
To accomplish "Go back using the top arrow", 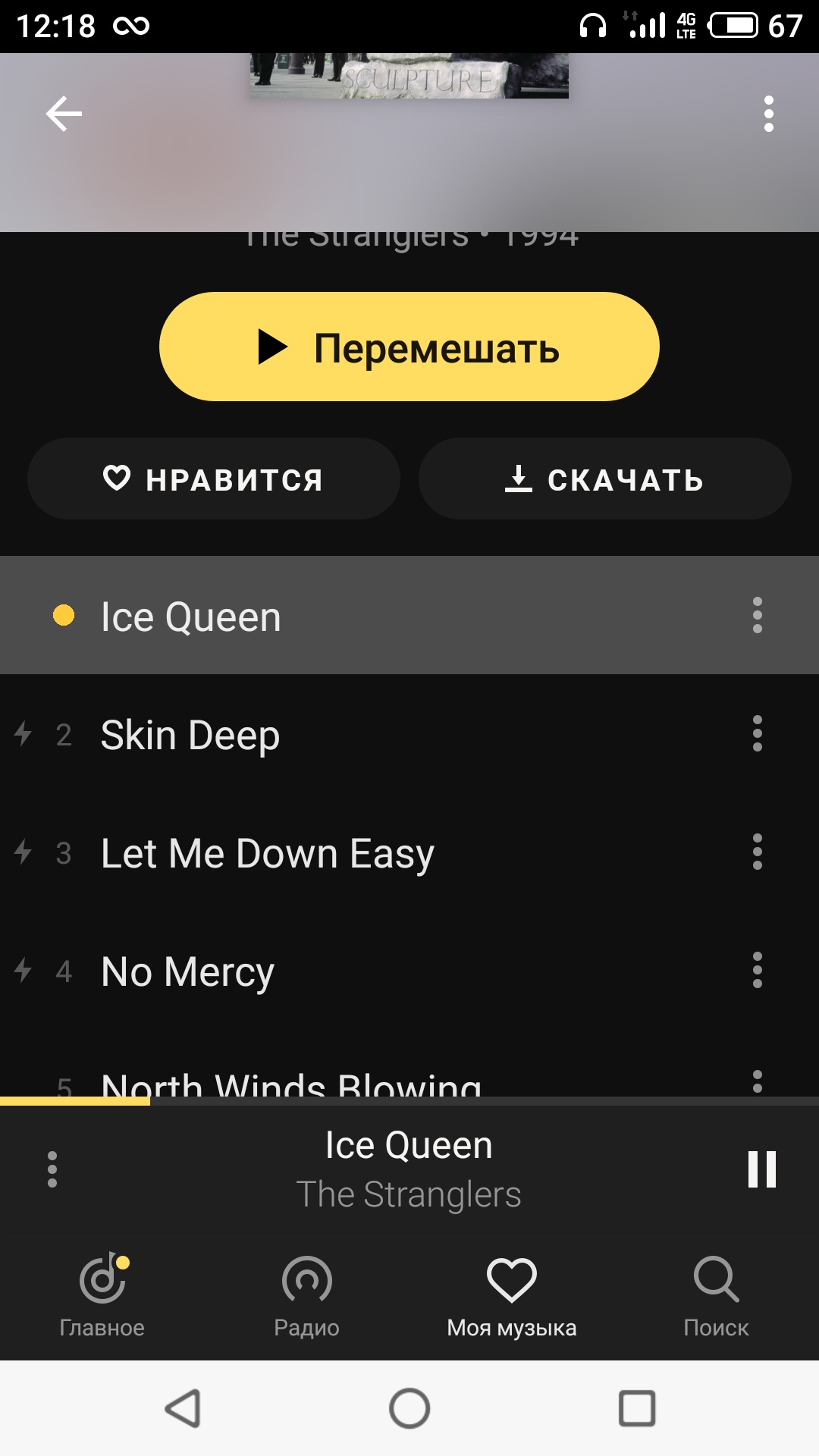I will [x=64, y=114].
